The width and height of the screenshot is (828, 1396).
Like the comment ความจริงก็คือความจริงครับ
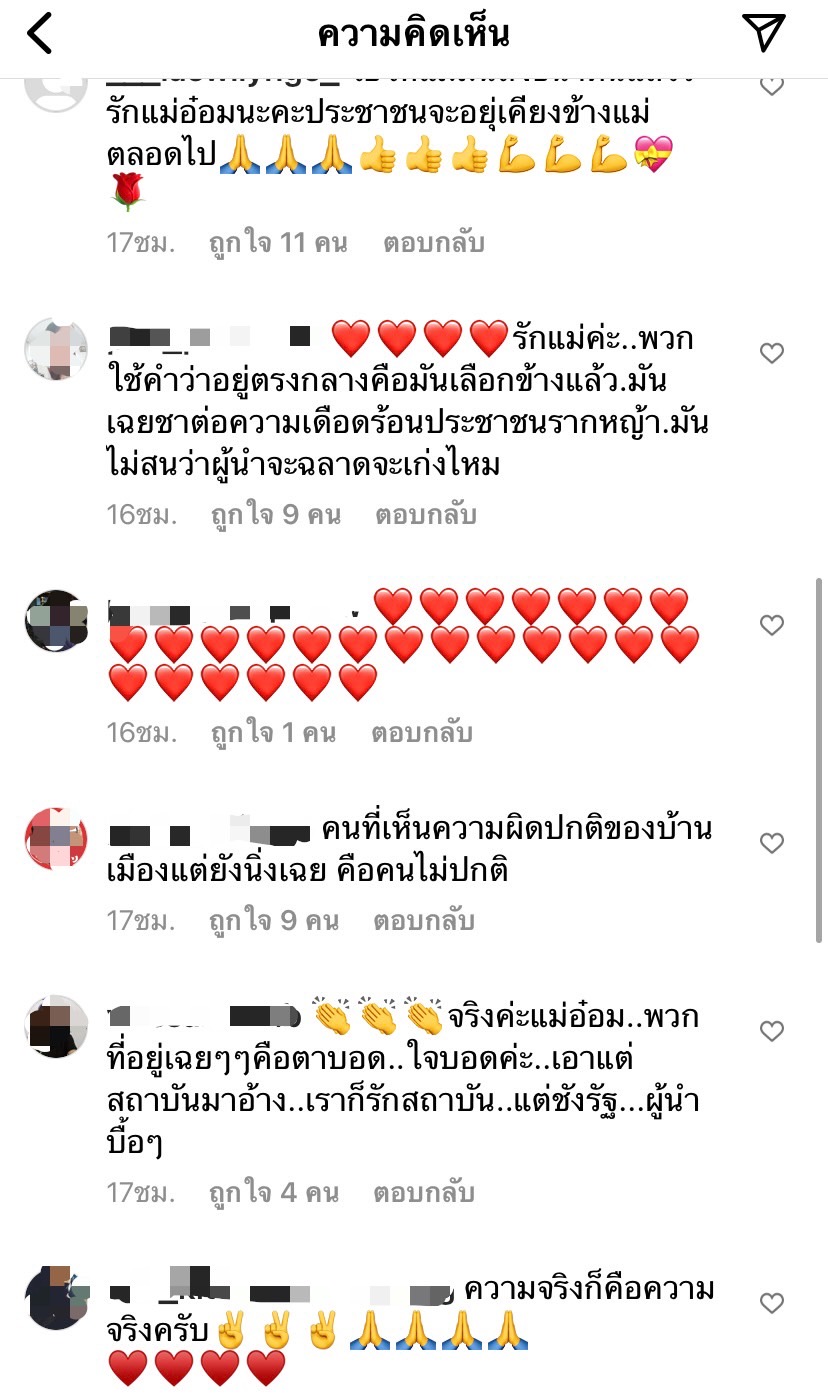pyautogui.click(x=771, y=1303)
